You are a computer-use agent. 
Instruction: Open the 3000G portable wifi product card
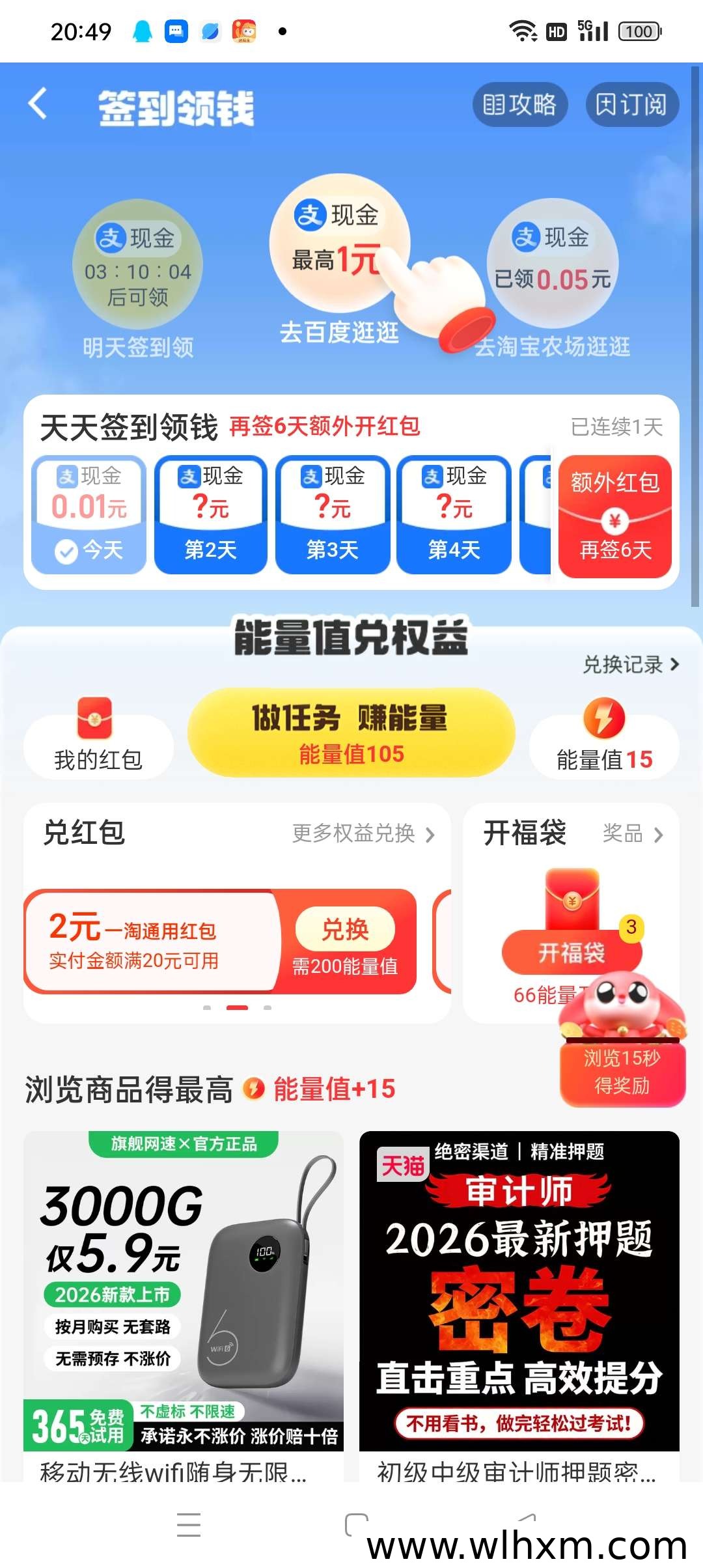click(x=184, y=1306)
